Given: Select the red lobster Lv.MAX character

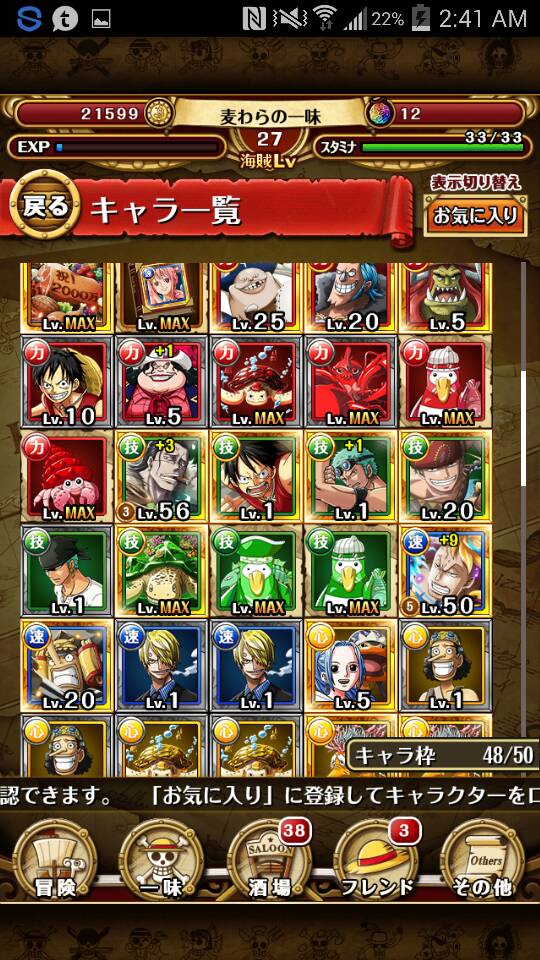Looking at the screenshot, I should (350, 382).
